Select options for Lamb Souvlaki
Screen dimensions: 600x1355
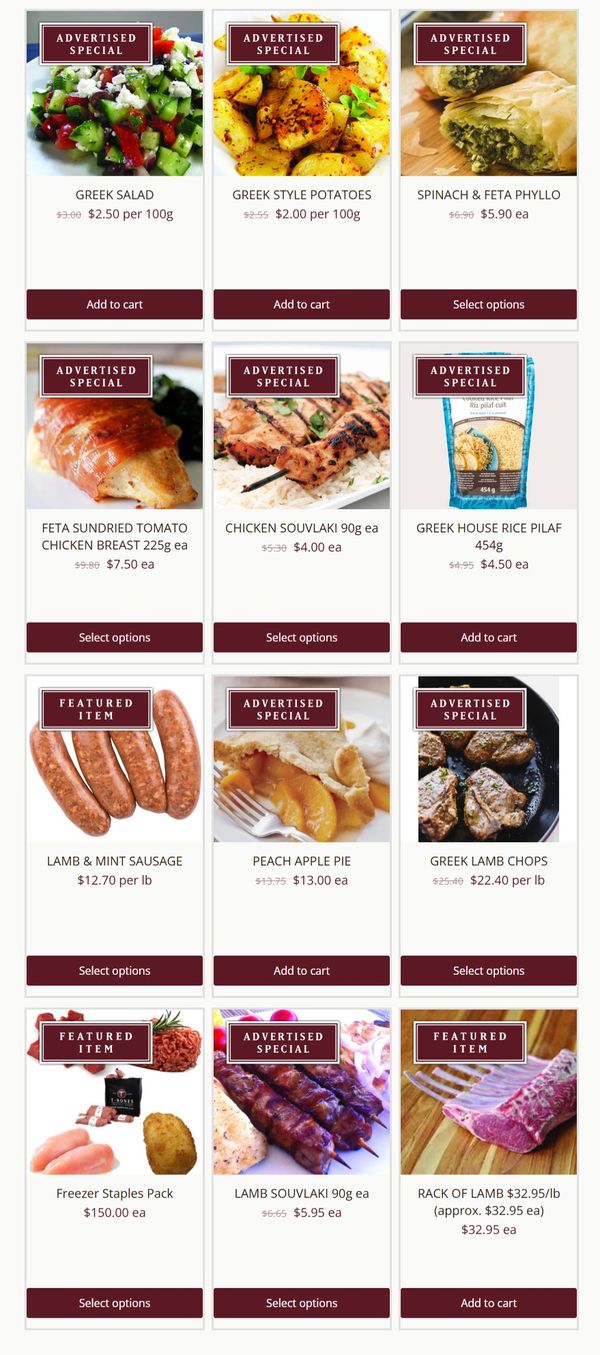(301, 1303)
